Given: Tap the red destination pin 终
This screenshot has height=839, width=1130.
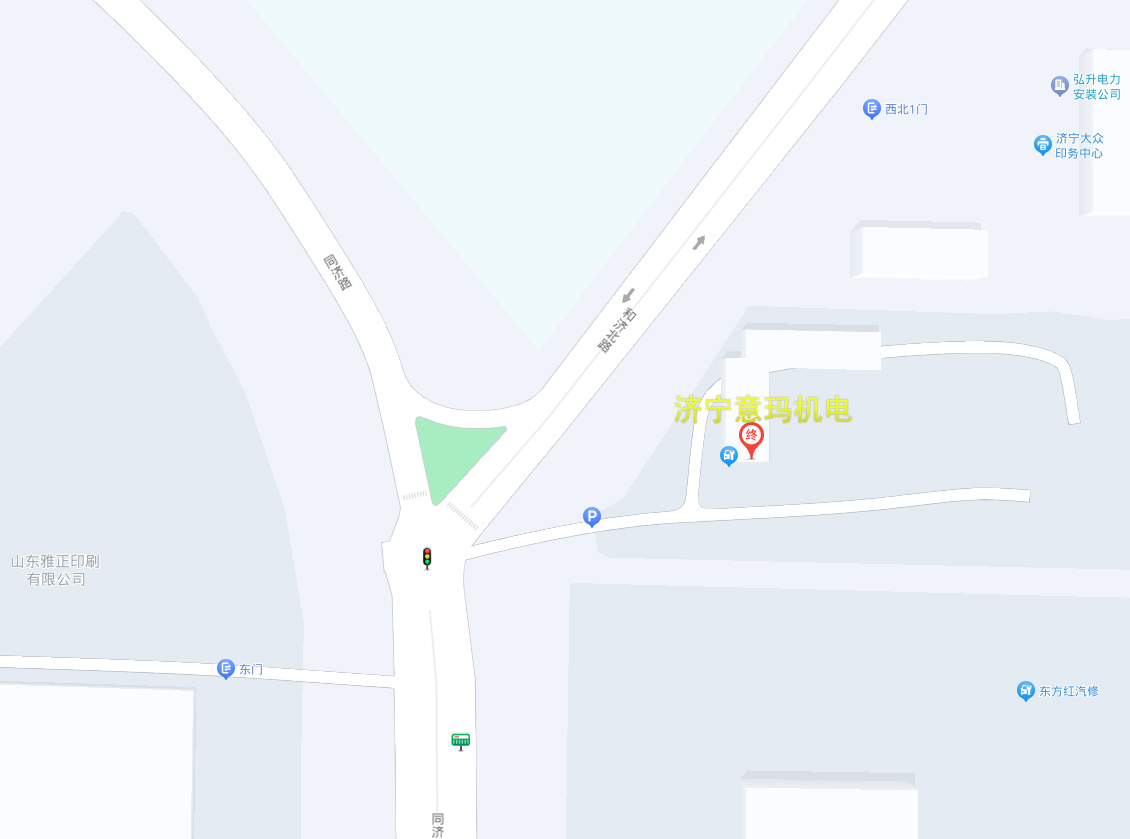Looking at the screenshot, I should pos(751,437).
